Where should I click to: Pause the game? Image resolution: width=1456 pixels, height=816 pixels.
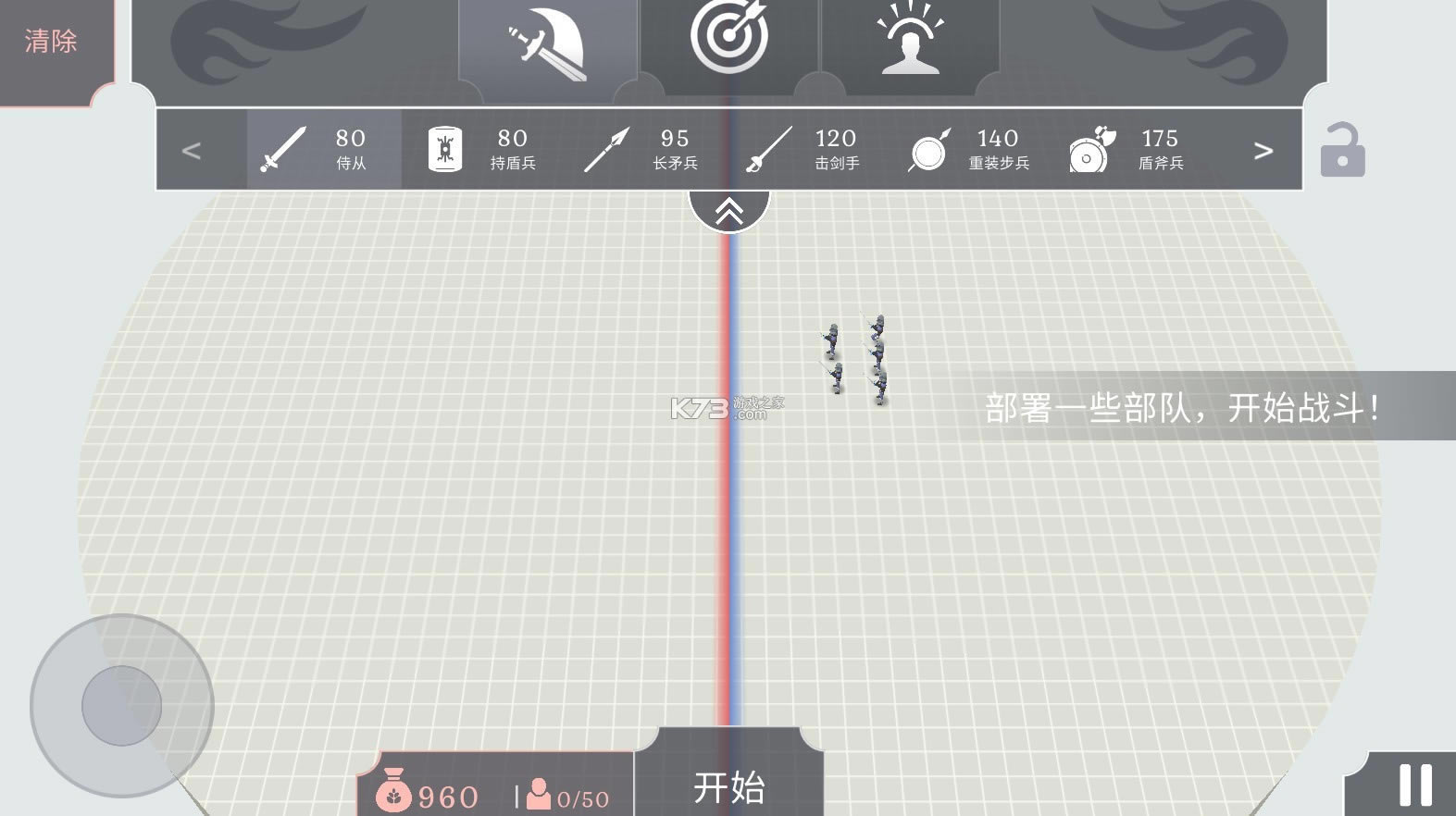(1415, 785)
